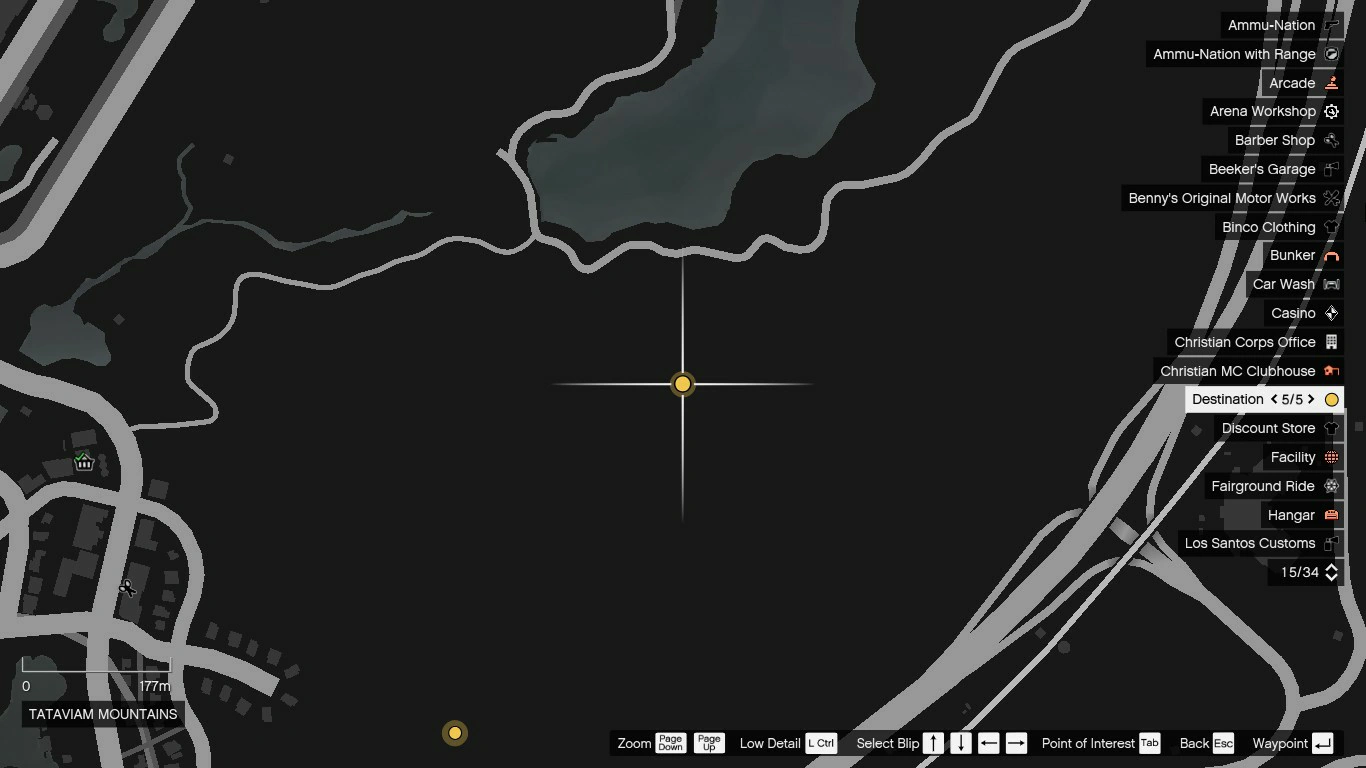Go to next Destination blip arrow
This screenshot has width=1366, height=768.
[1311, 399]
